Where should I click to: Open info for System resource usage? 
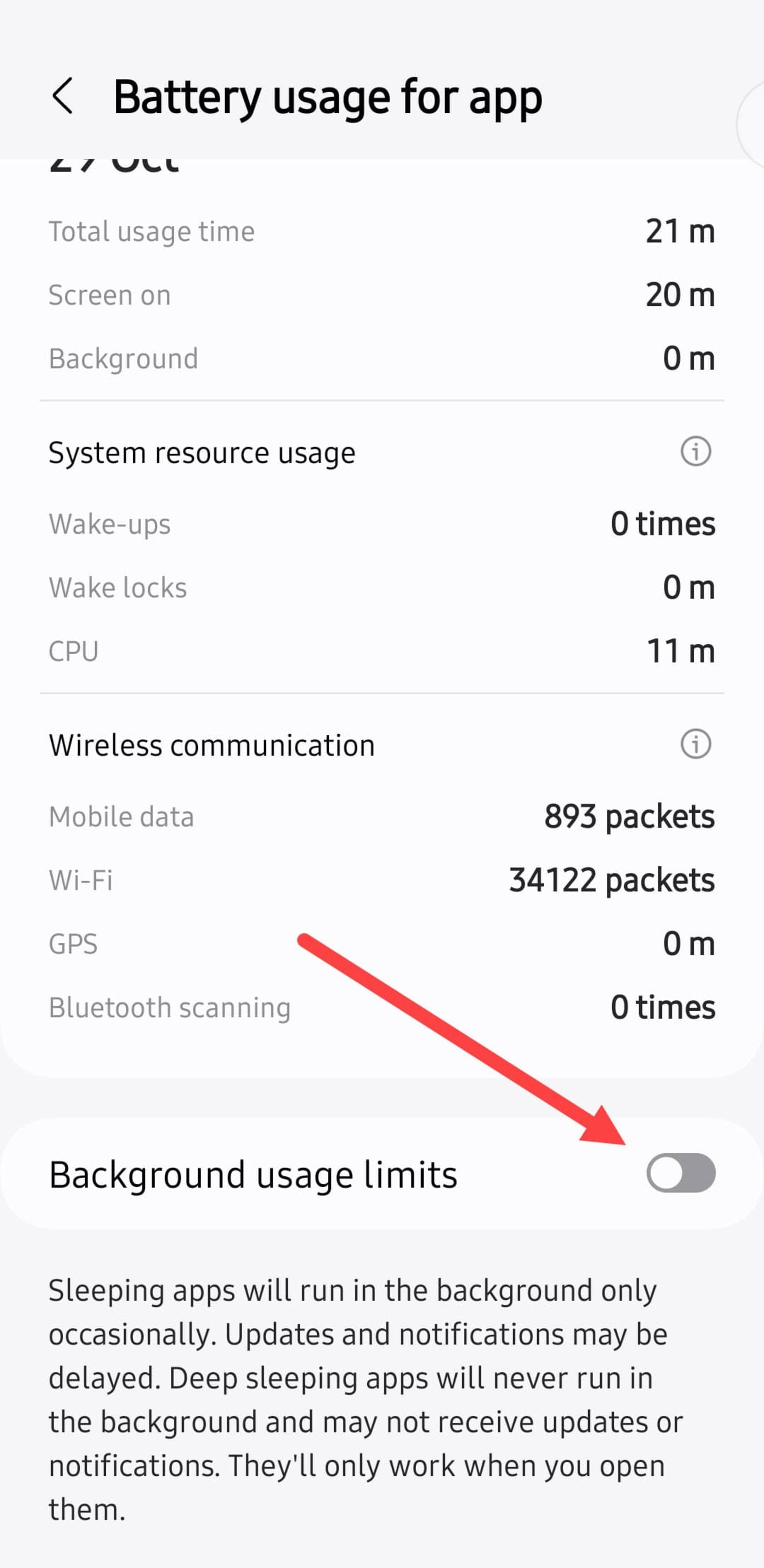pyautogui.click(x=695, y=452)
